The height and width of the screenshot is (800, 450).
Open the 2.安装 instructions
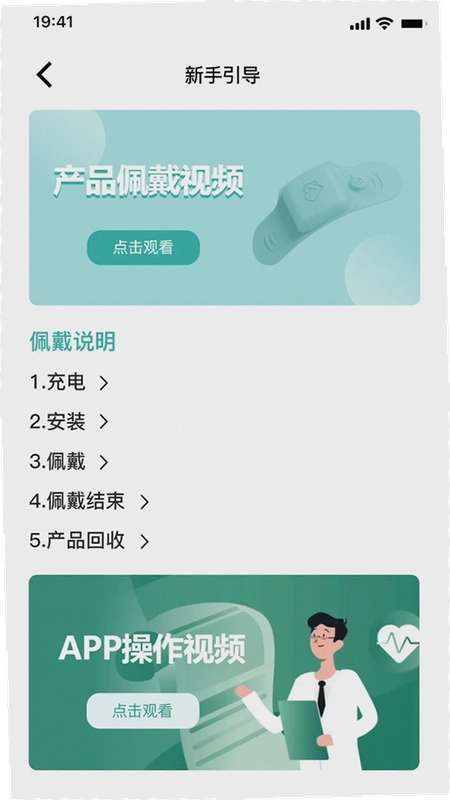click(x=69, y=421)
